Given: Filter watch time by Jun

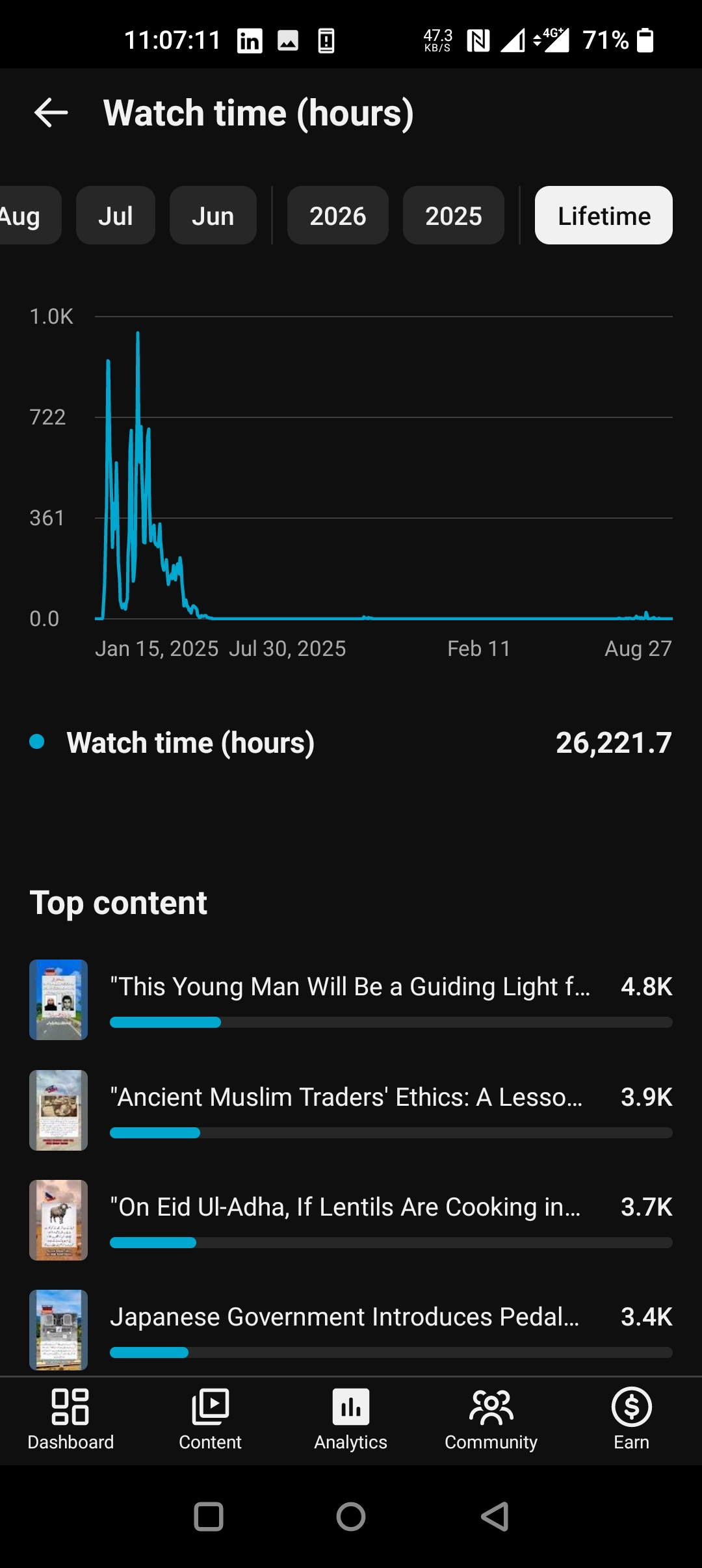Looking at the screenshot, I should point(213,215).
